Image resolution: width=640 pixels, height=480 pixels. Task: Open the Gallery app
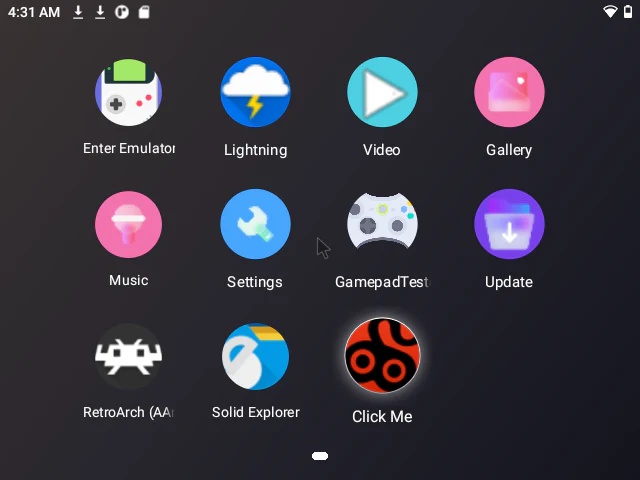pyautogui.click(x=509, y=93)
